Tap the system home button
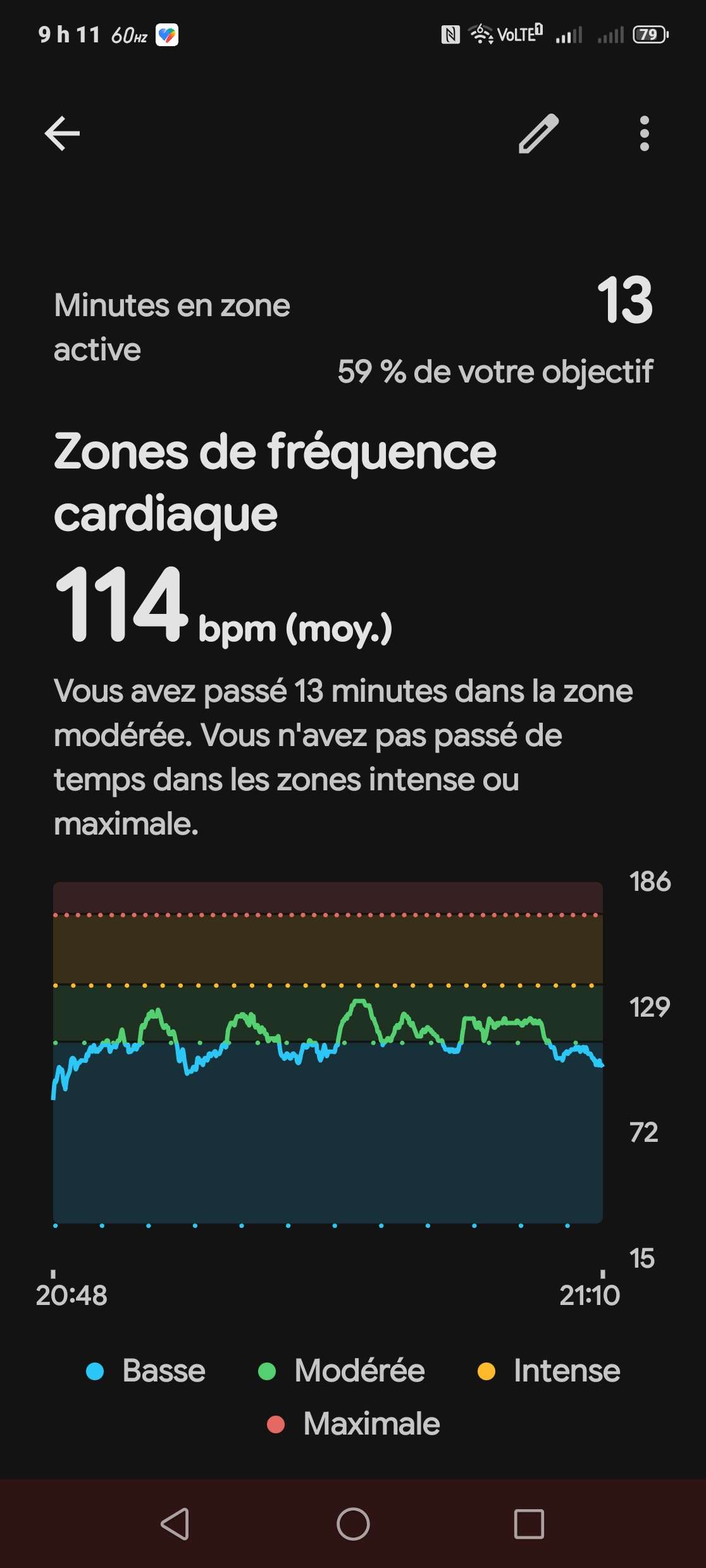Viewport: 706px width, 1568px height. coord(353,1524)
